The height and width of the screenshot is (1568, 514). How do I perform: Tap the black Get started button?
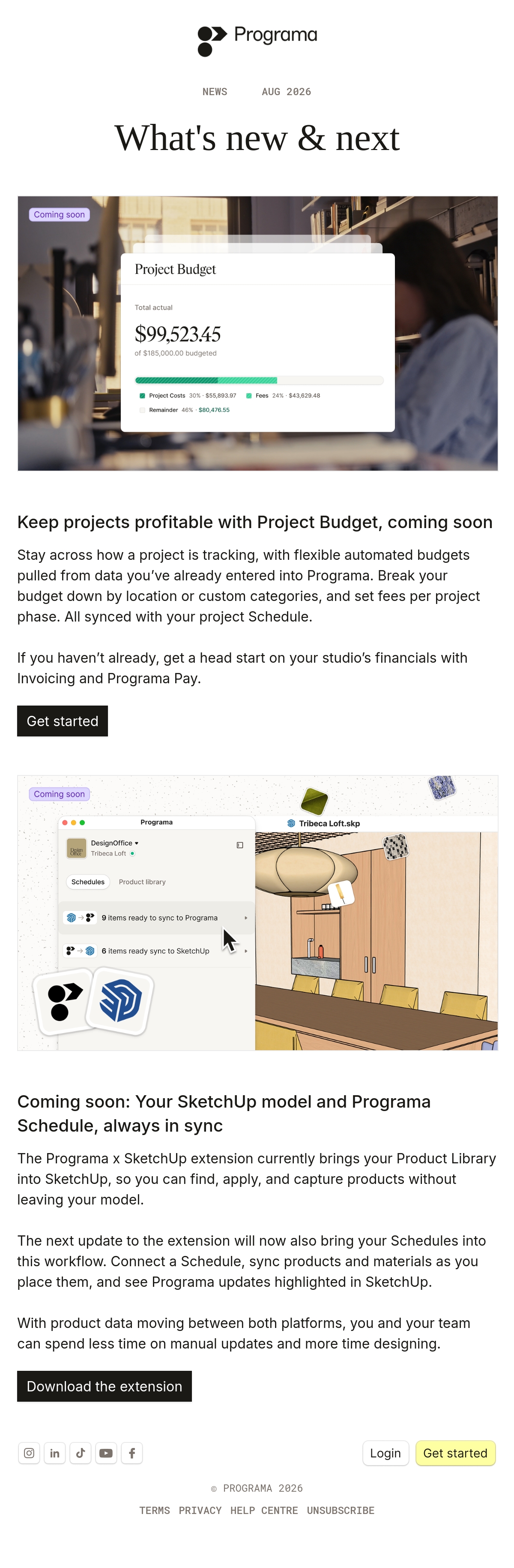click(x=62, y=721)
